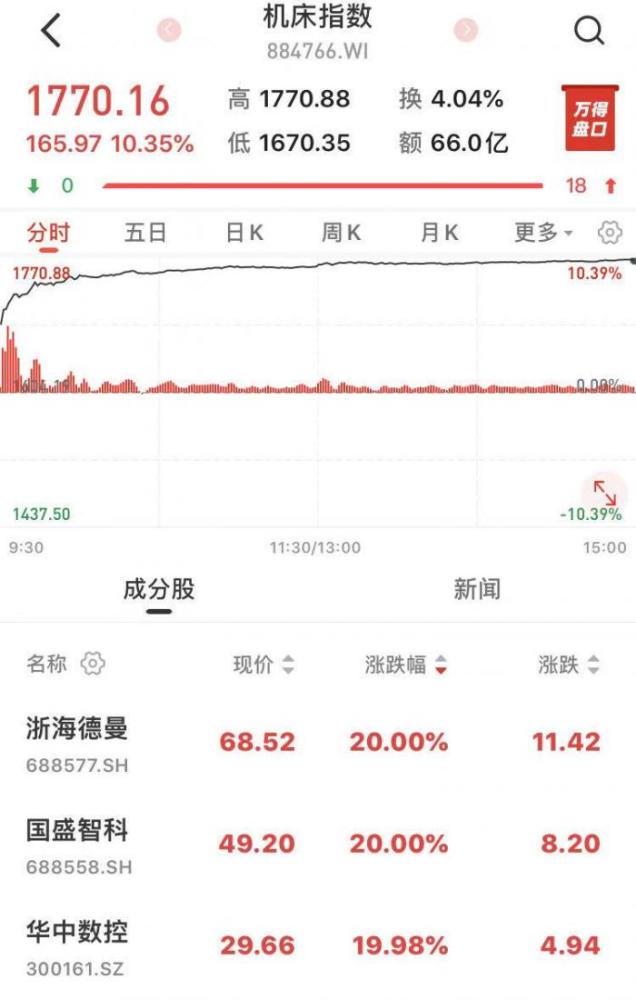
Task: Select the 成分股 tab
Action: click(159, 590)
